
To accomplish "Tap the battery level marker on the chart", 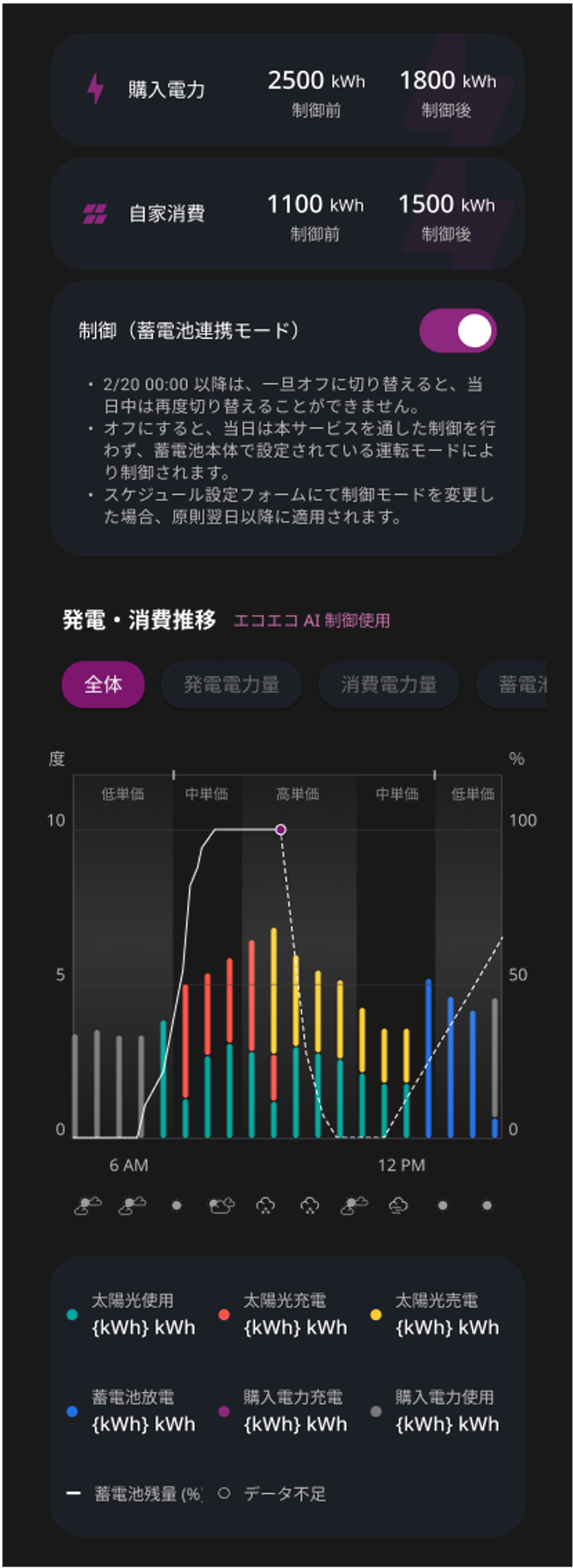I will point(281,830).
